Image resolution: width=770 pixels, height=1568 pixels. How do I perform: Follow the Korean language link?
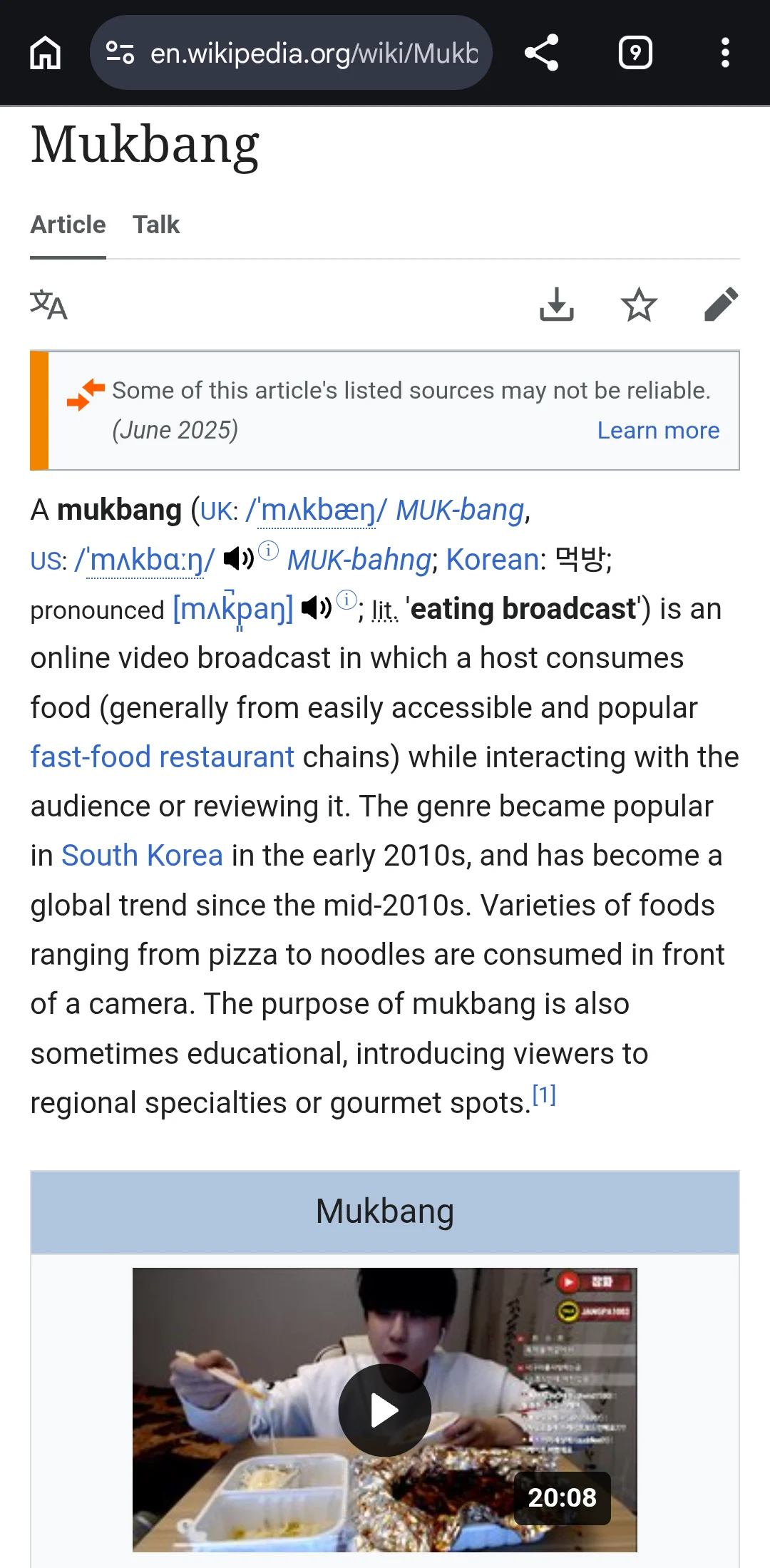pyautogui.click(x=492, y=560)
